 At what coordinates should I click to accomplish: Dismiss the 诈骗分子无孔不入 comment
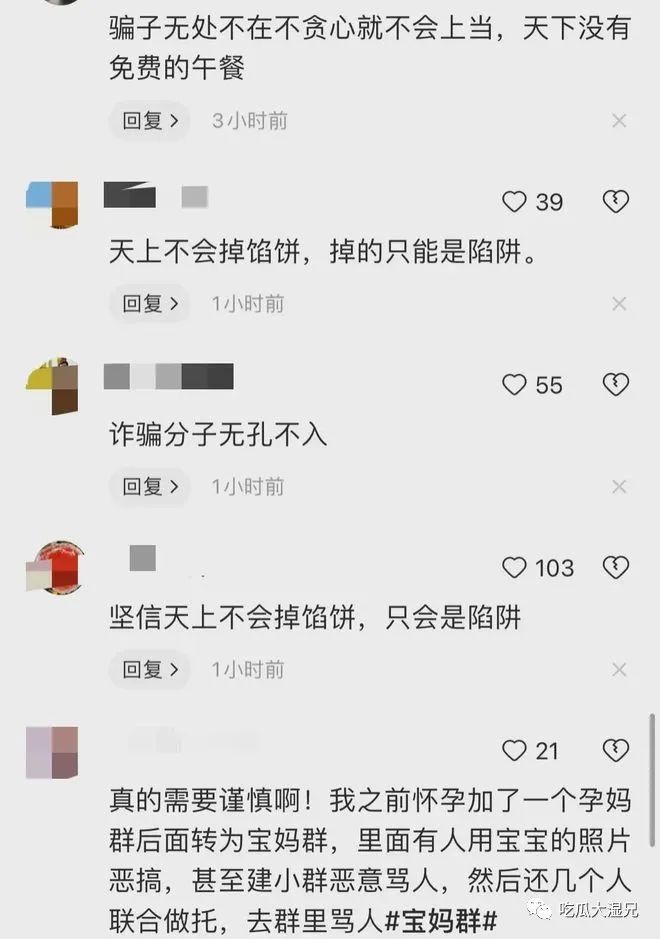click(x=619, y=487)
